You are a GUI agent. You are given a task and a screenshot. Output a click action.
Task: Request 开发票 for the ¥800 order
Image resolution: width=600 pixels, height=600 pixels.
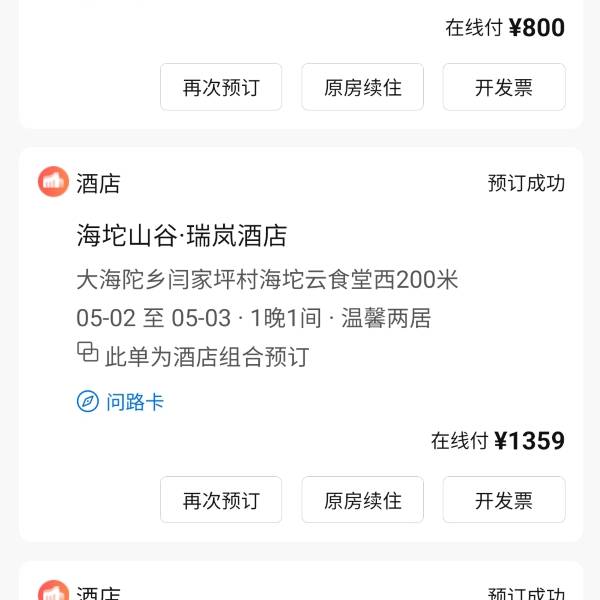[x=504, y=87]
